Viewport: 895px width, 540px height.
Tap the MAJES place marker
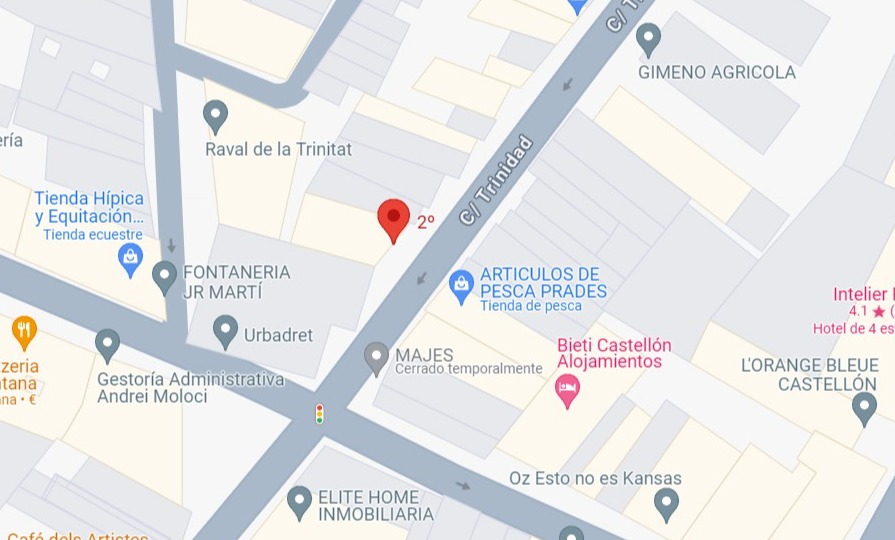(x=376, y=357)
